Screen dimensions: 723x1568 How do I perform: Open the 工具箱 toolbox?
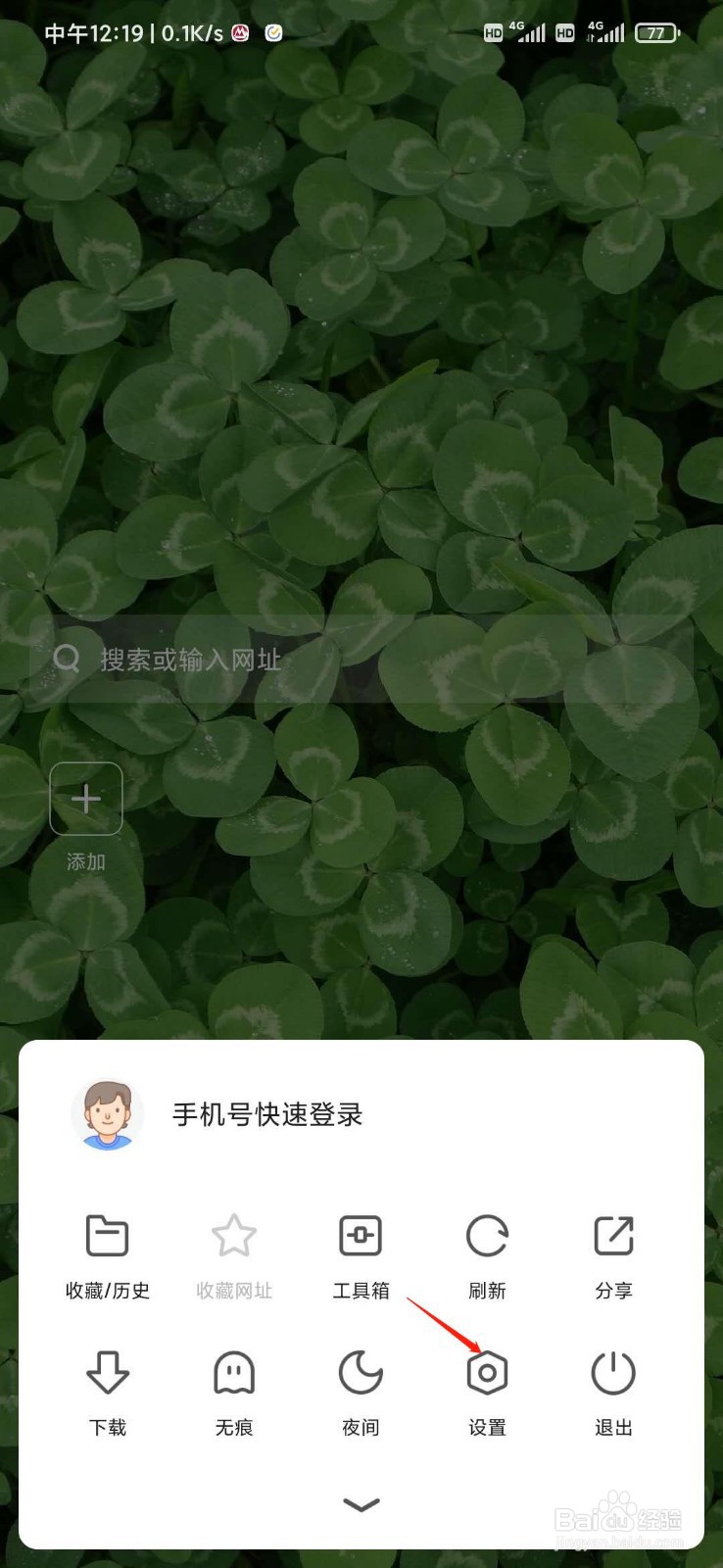(361, 1254)
